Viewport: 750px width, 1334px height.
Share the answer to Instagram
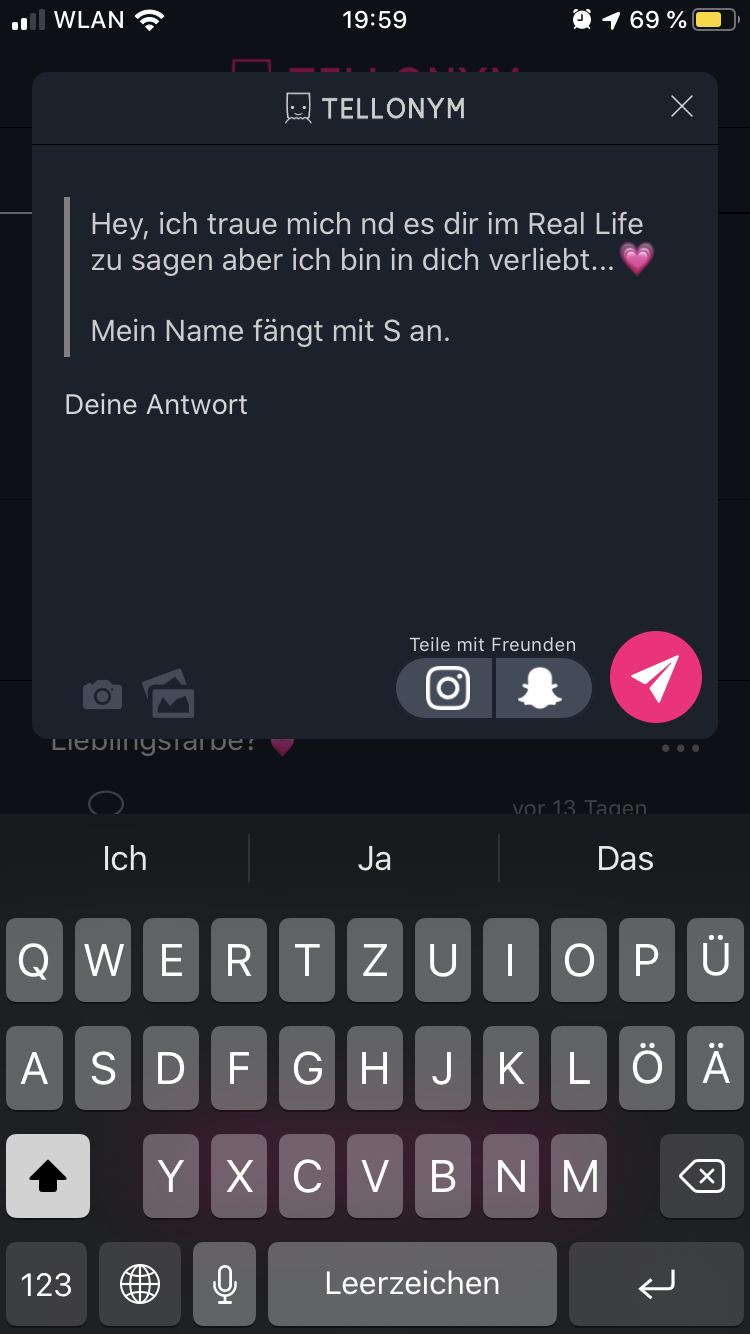[x=447, y=688]
